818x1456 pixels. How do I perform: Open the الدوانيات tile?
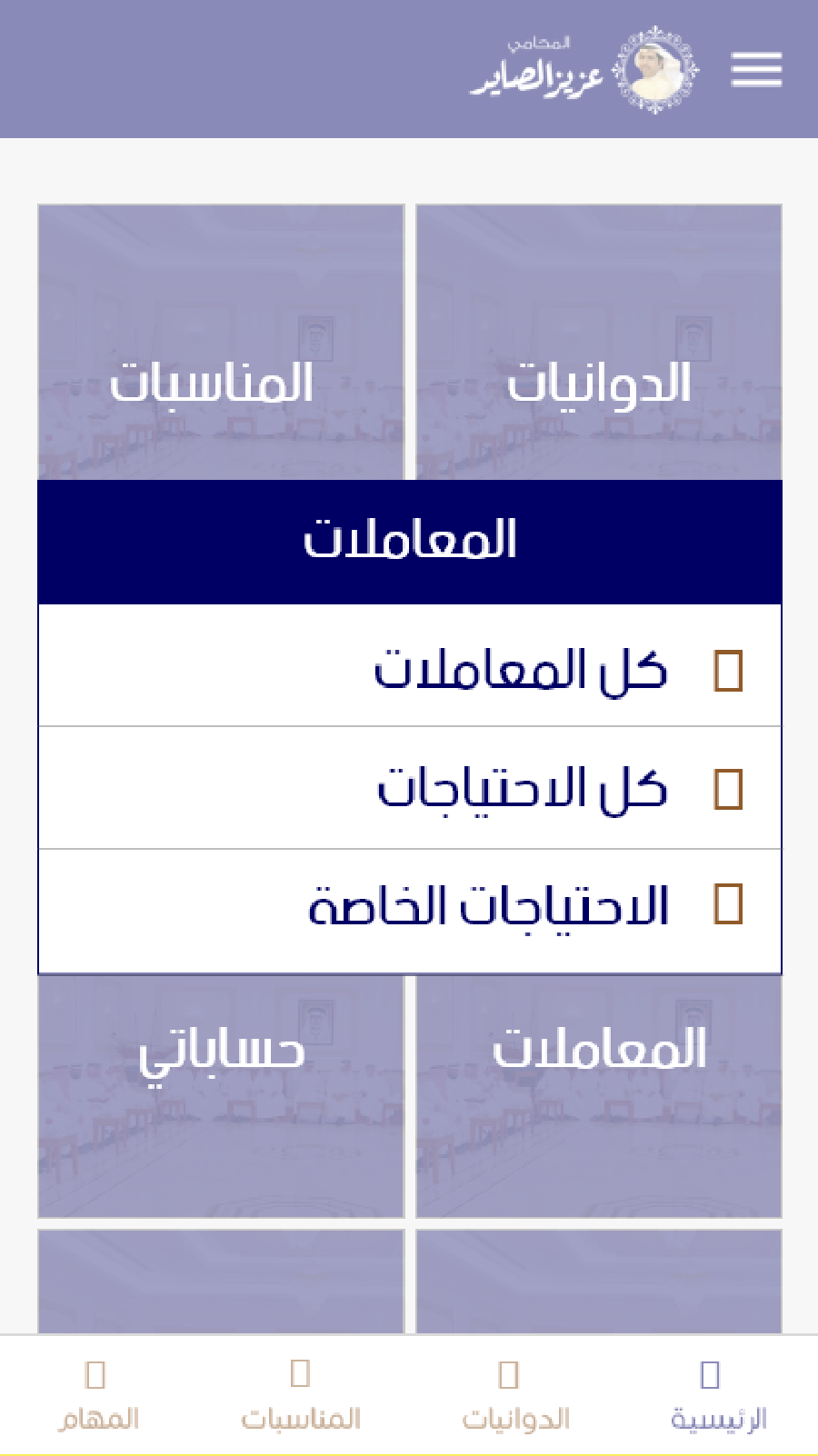pyautogui.click(x=599, y=342)
